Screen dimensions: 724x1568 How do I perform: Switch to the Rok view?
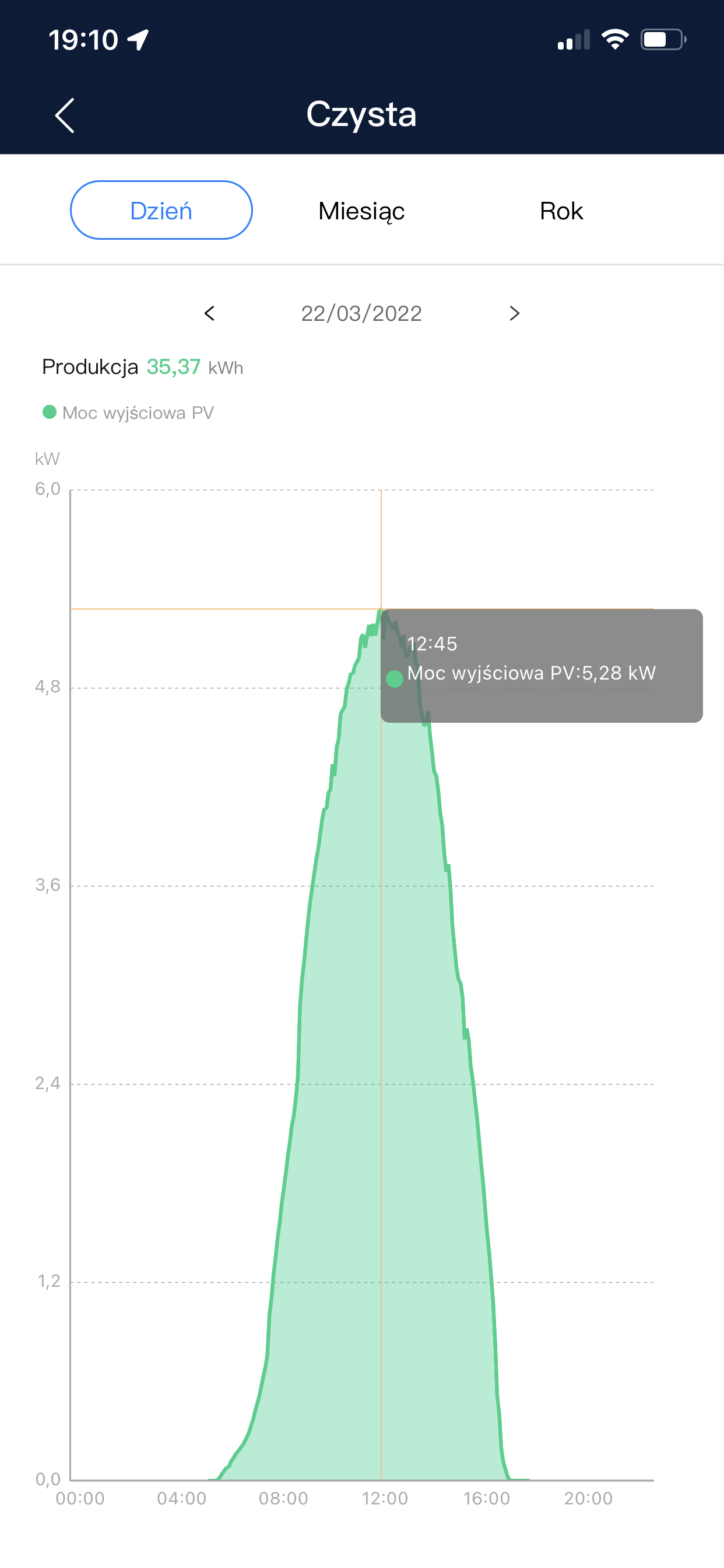[561, 211]
